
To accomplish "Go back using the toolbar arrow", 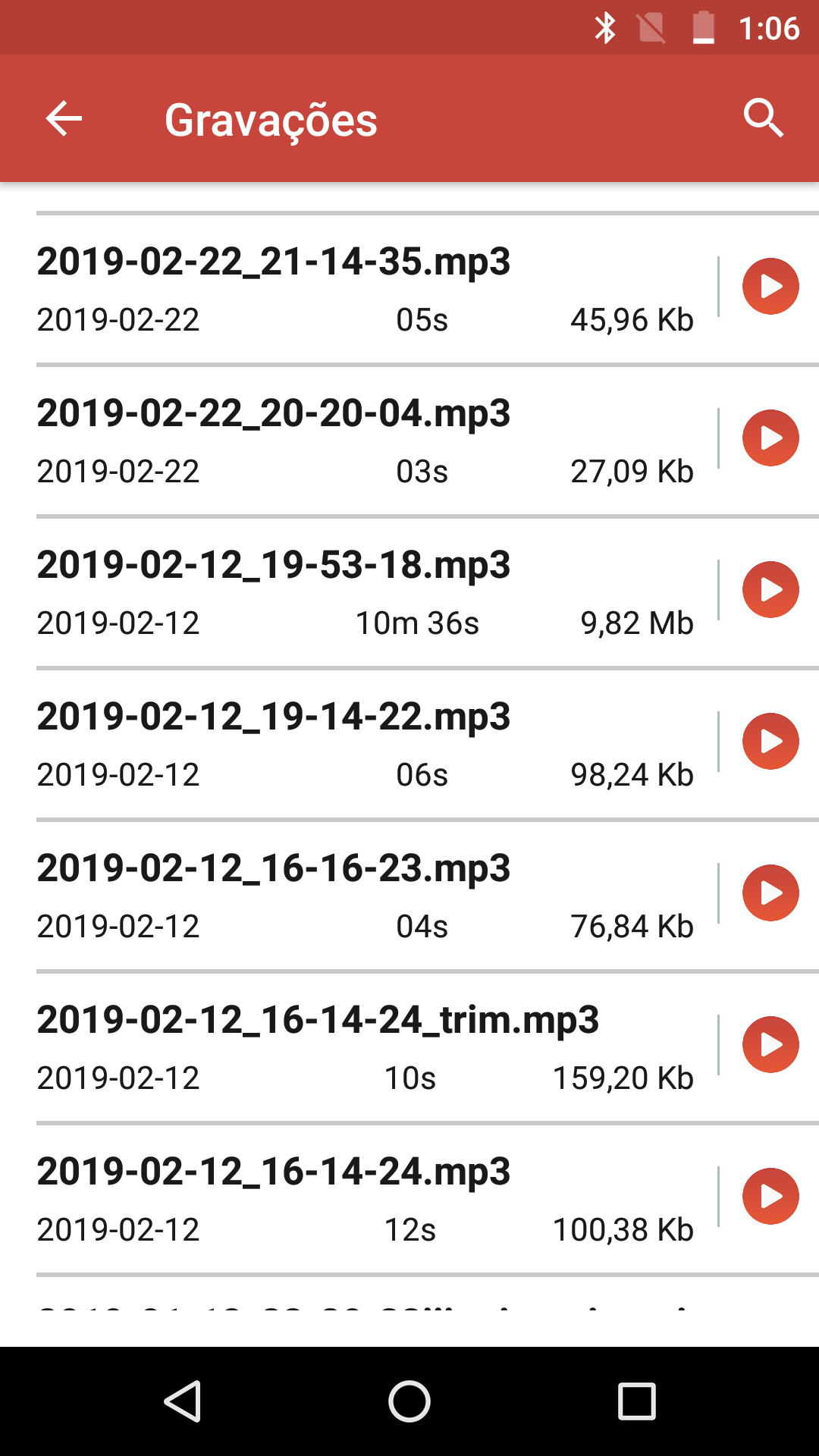I will (x=64, y=119).
